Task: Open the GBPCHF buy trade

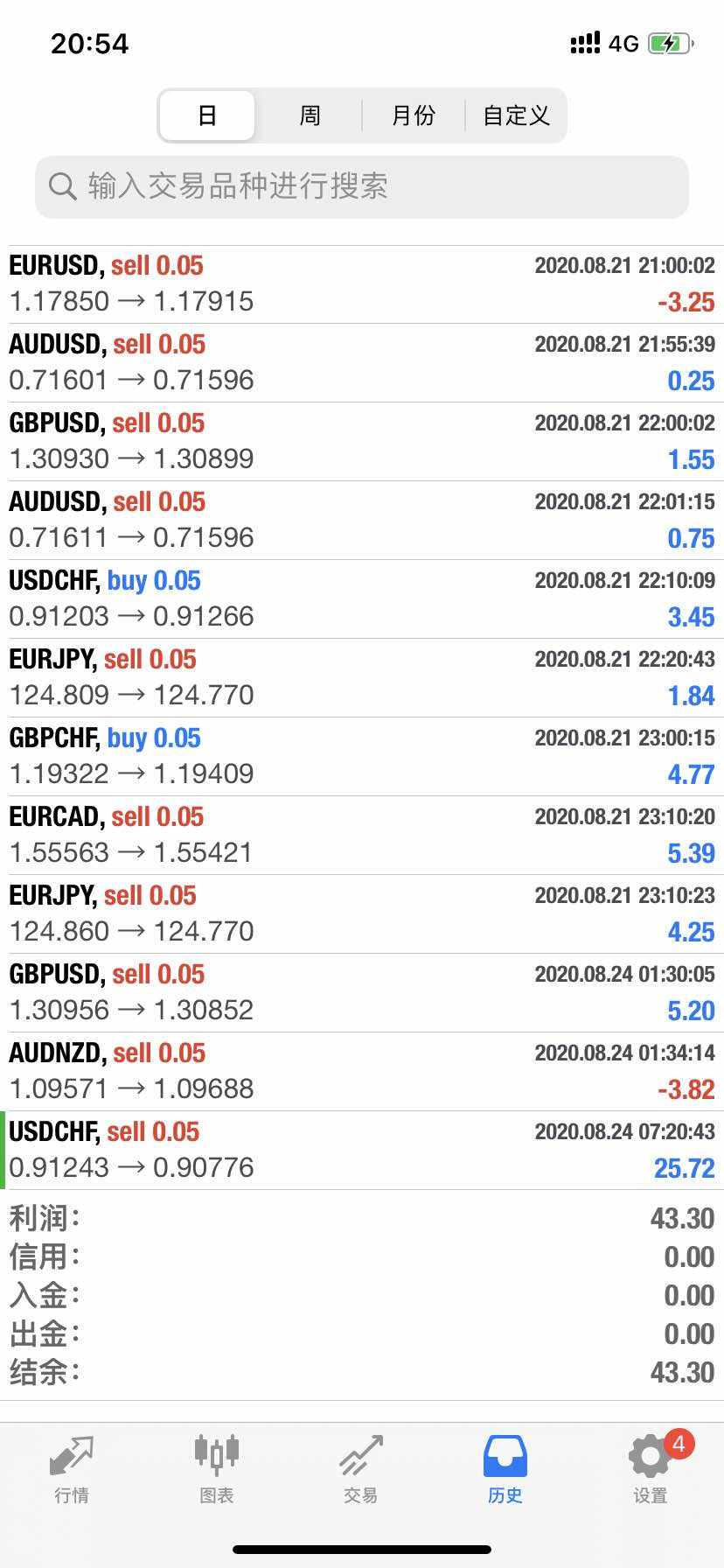Action: coord(362,757)
